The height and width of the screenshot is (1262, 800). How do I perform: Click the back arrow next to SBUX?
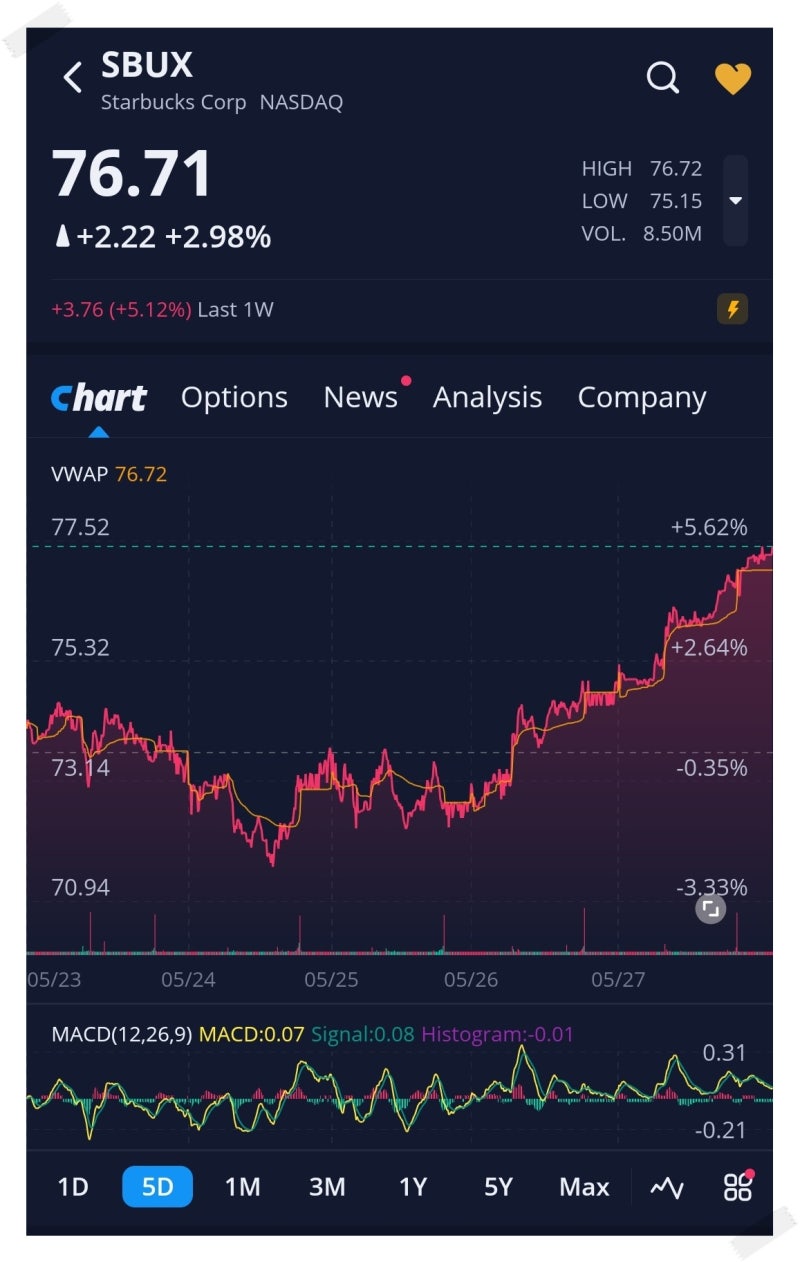click(71, 77)
